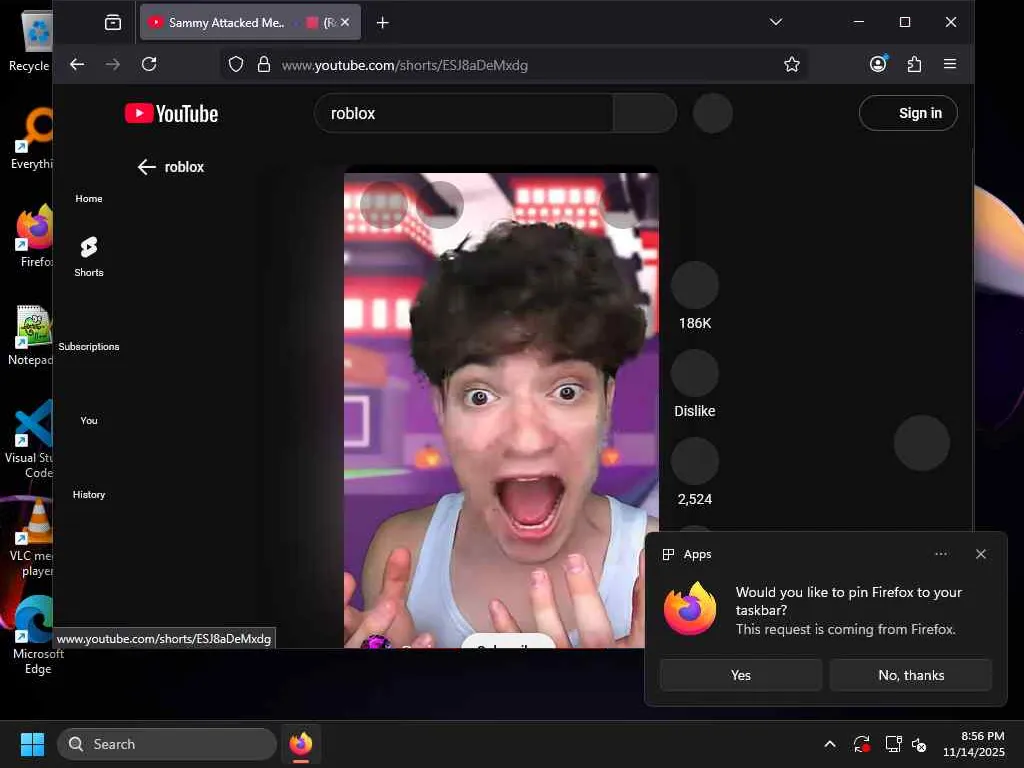Image resolution: width=1024 pixels, height=768 pixels.
Task: Open the Firefox application menu
Action: [950, 64]
